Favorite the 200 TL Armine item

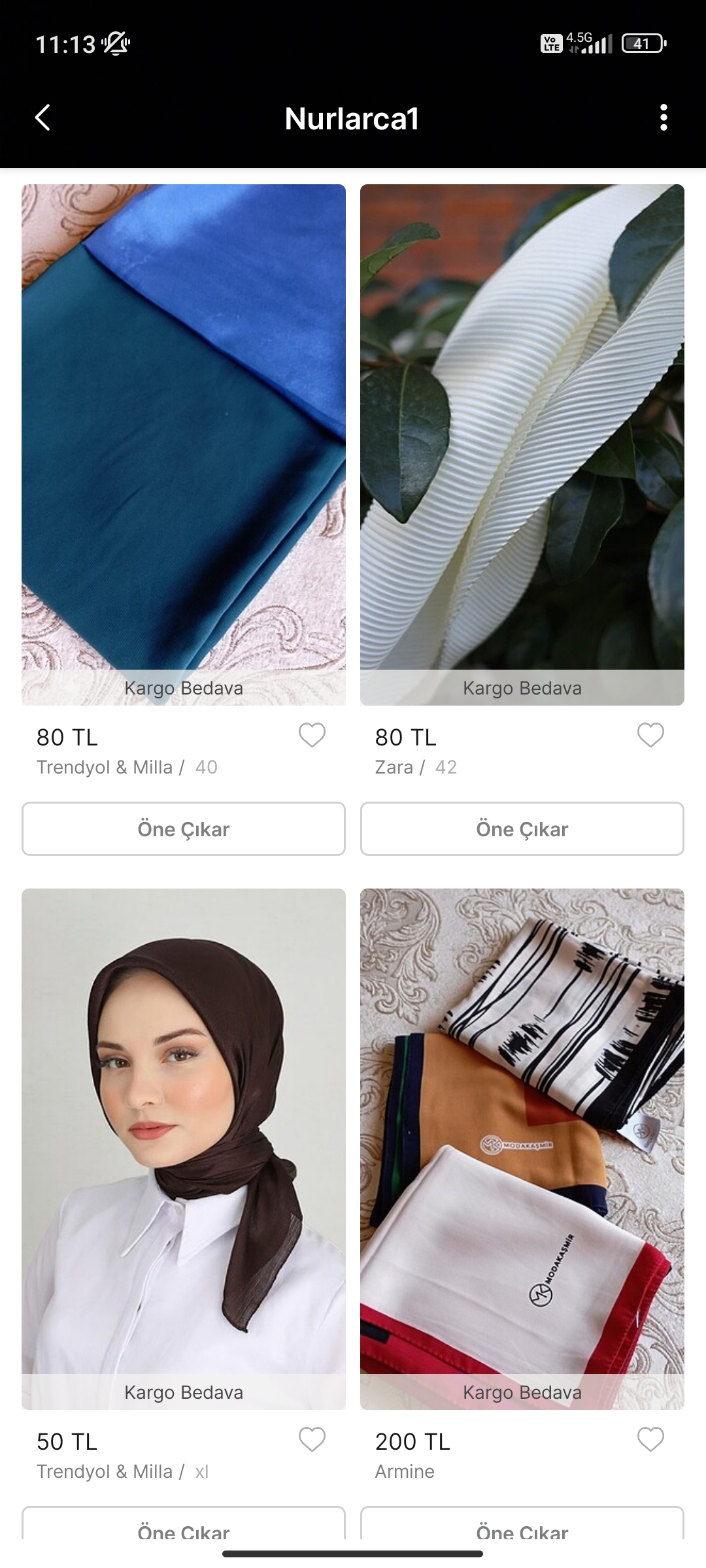pos(650,1439)
